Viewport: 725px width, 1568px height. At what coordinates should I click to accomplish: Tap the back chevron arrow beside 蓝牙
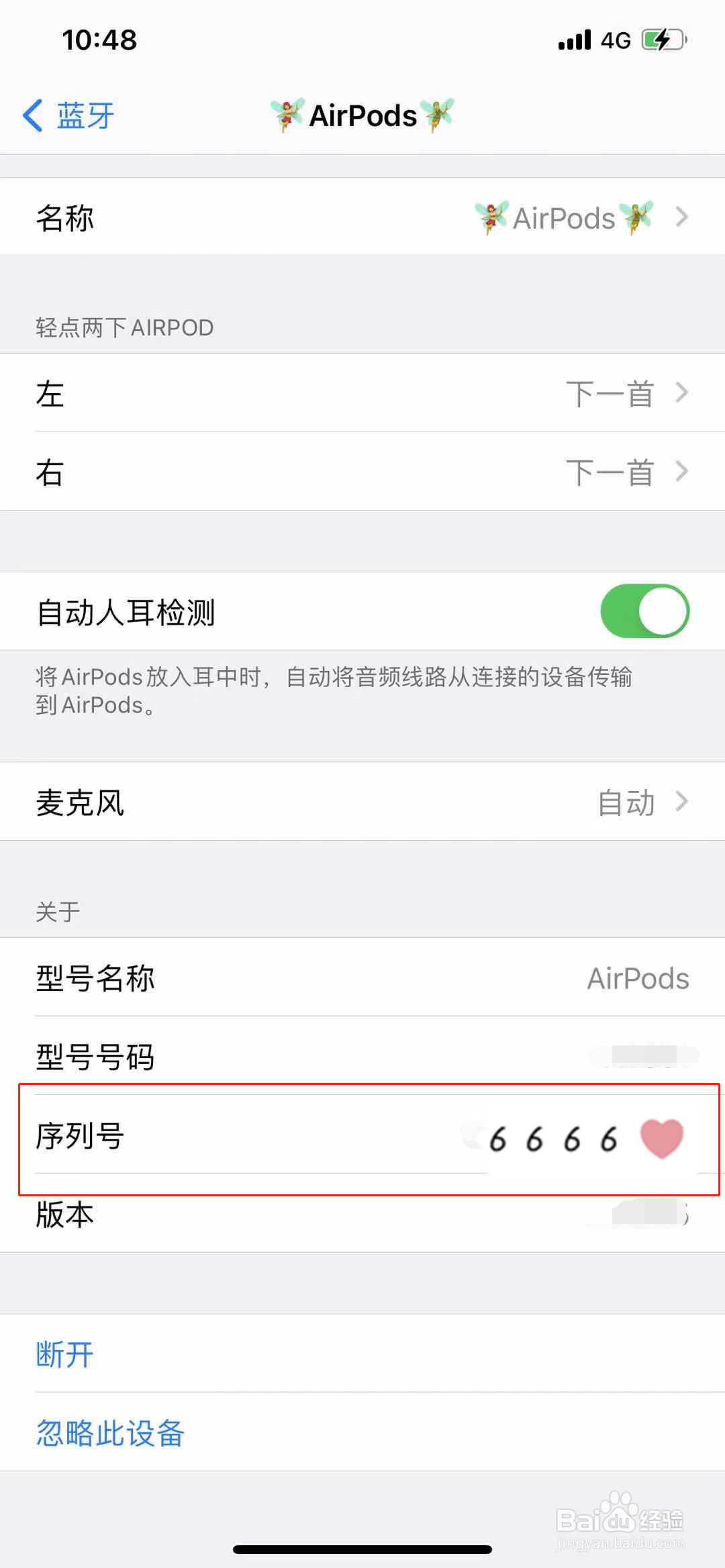coord(32,115)
